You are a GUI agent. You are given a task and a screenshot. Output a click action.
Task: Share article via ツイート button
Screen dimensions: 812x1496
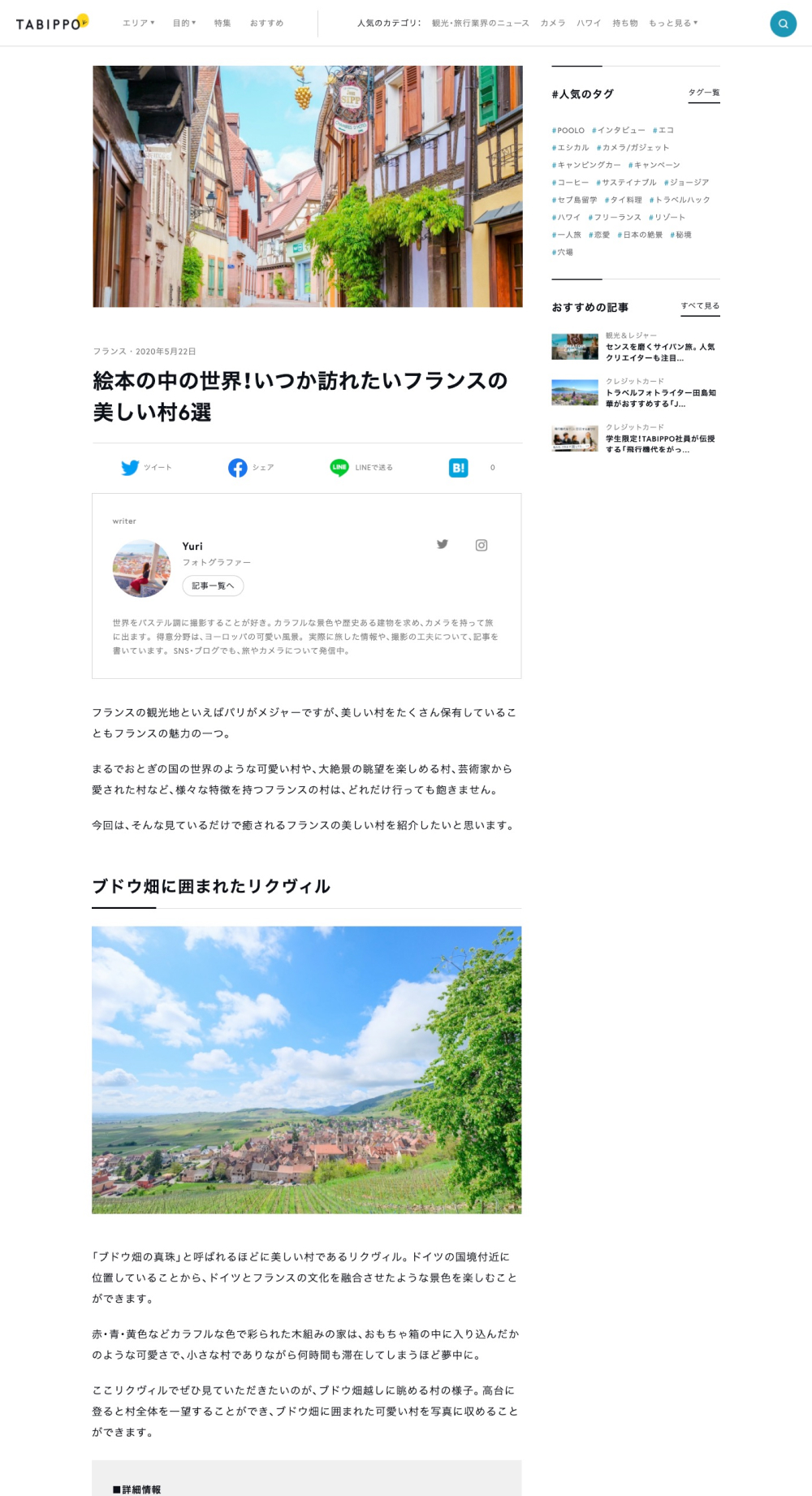pos(147,468)
